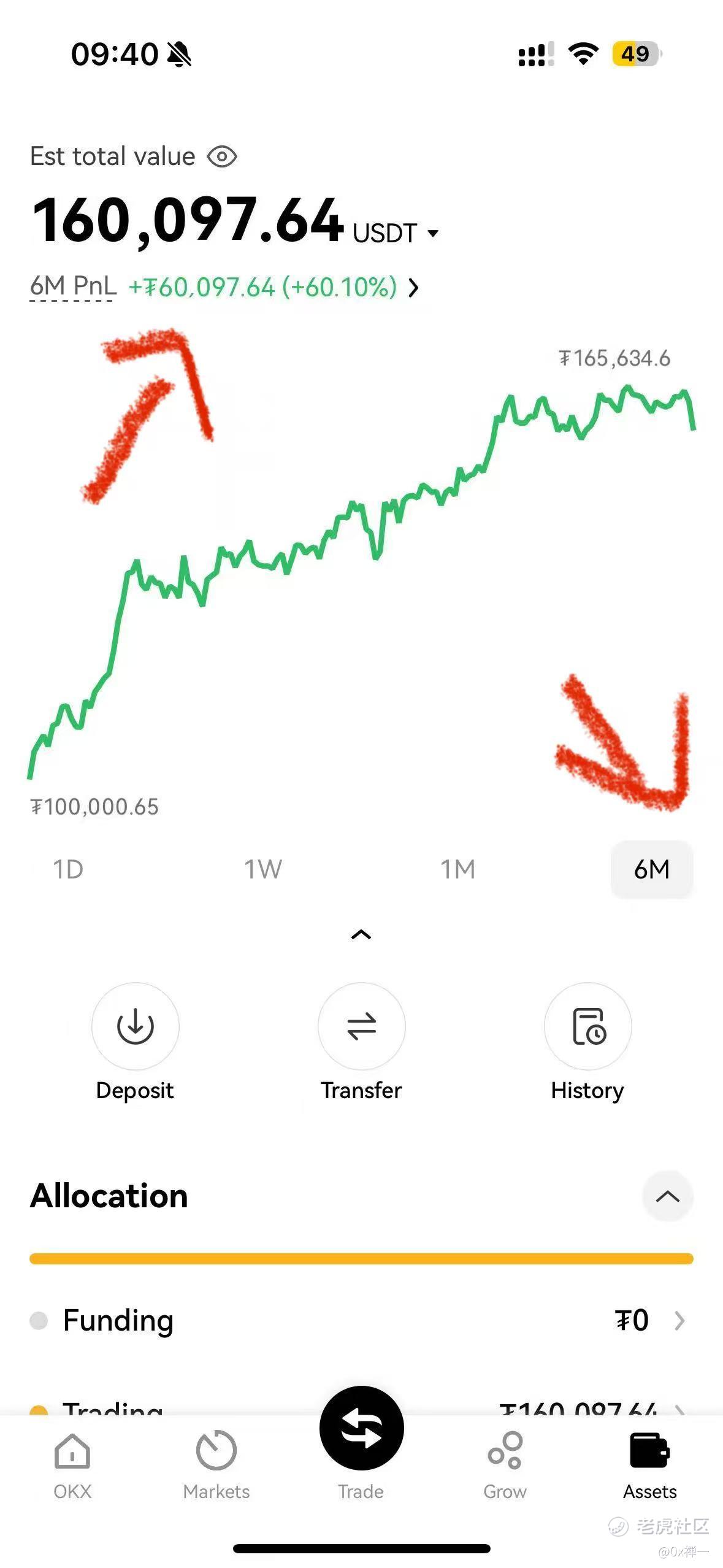Go to the OKX home tab
Viewport: 723px width, 1568px height.
(72, 1467)
